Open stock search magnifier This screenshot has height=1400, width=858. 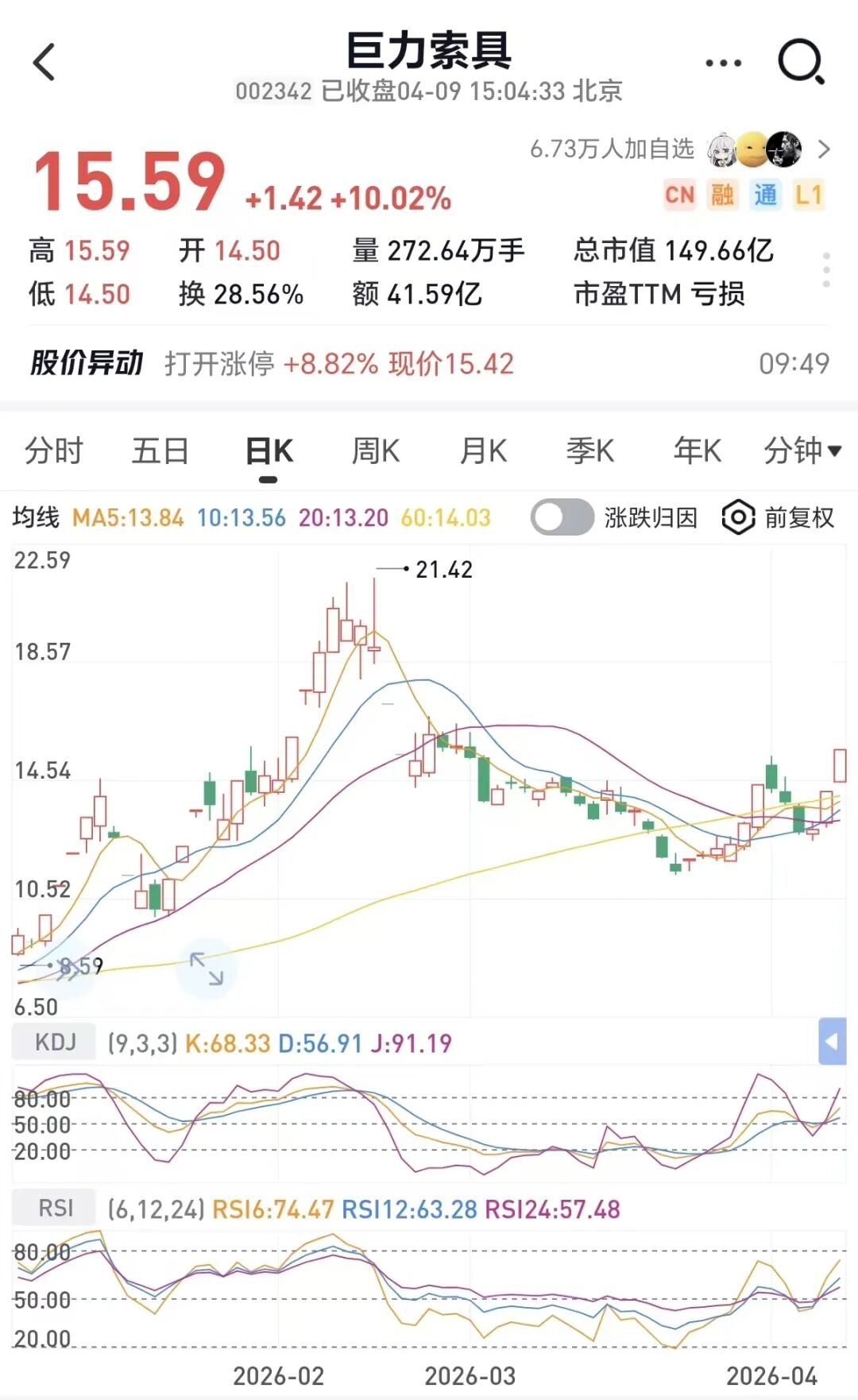tap(801, 62)
